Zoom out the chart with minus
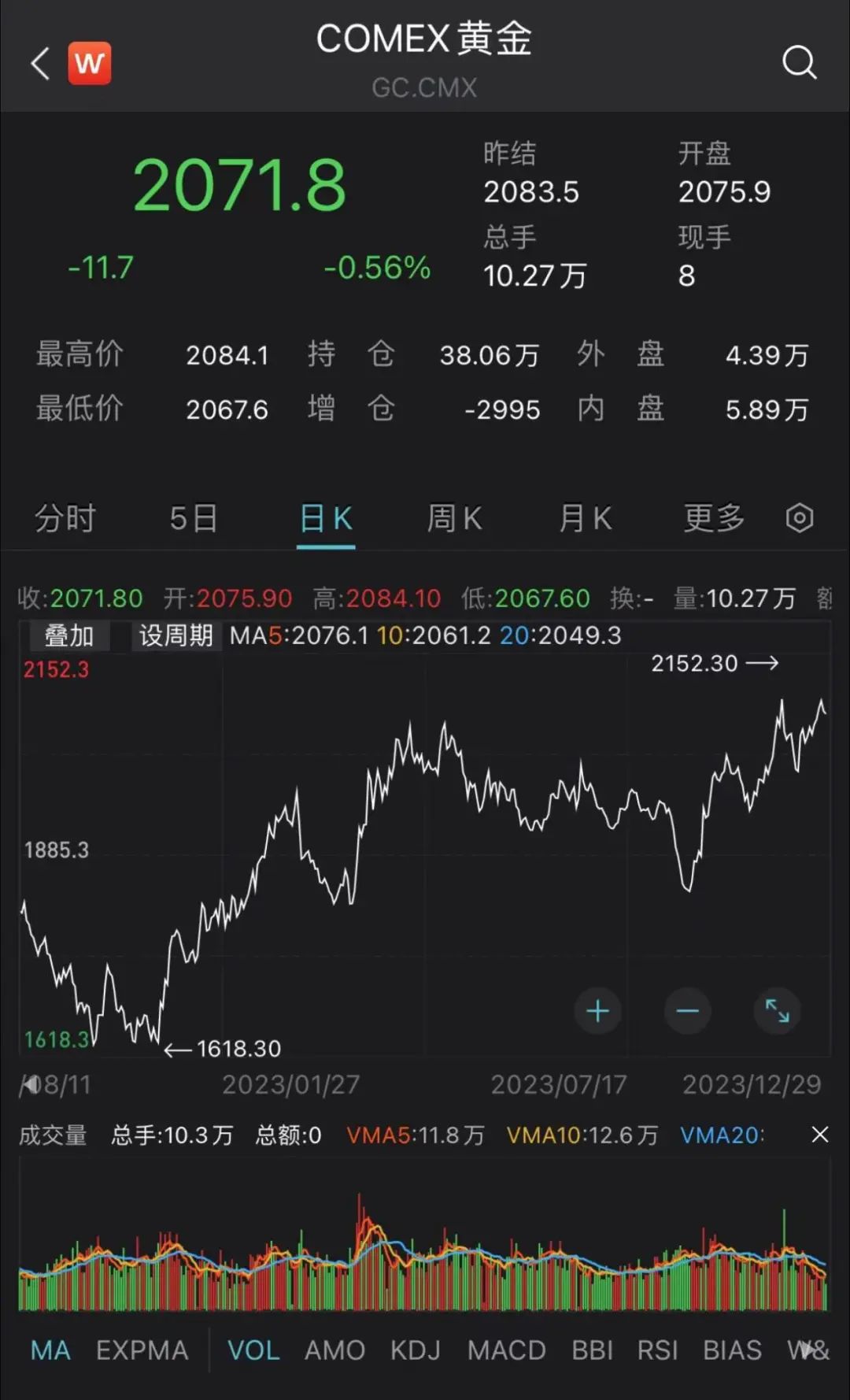 click(x=688, y=1010)
